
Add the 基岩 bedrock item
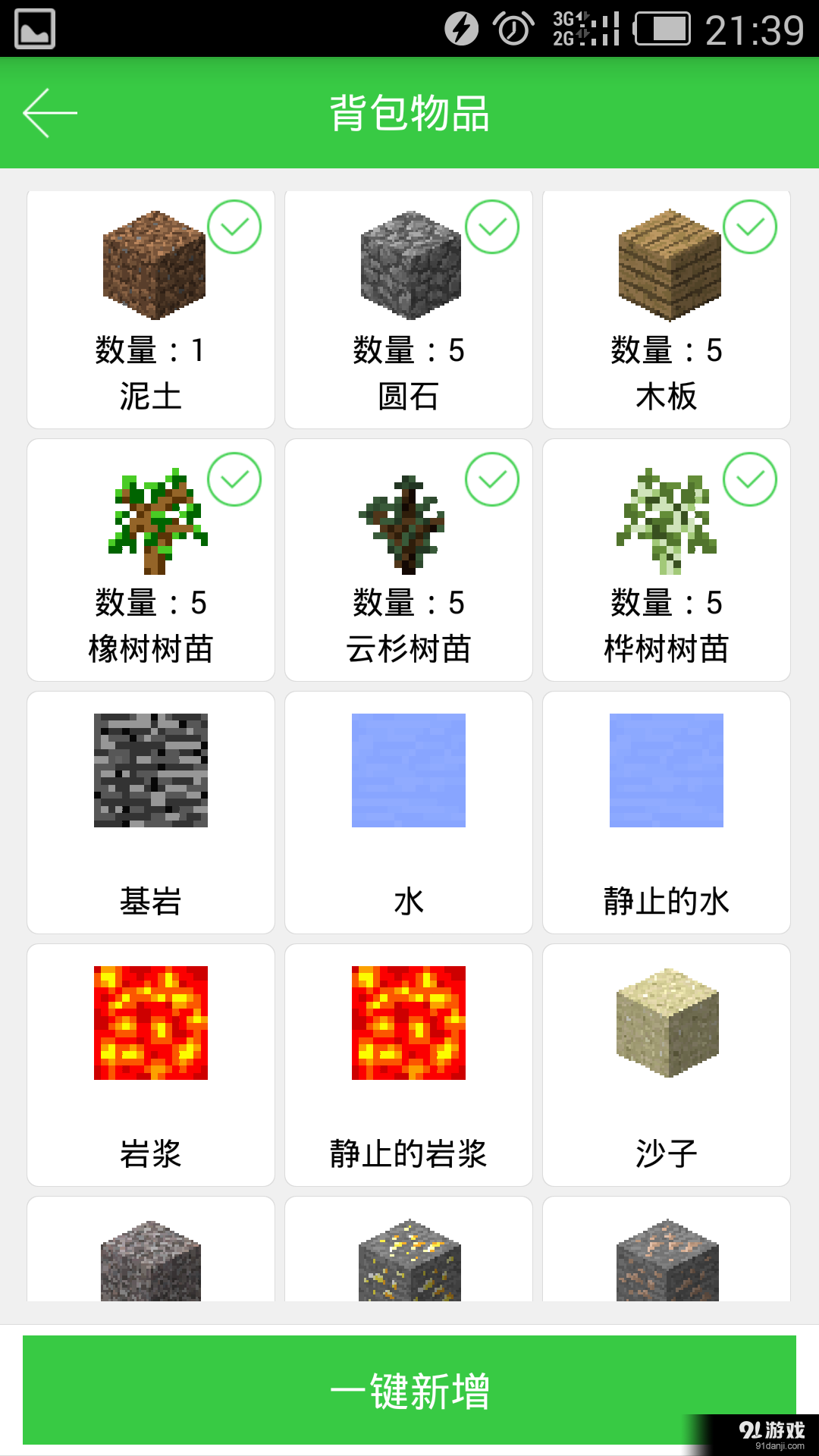click(x=151, y=812)
